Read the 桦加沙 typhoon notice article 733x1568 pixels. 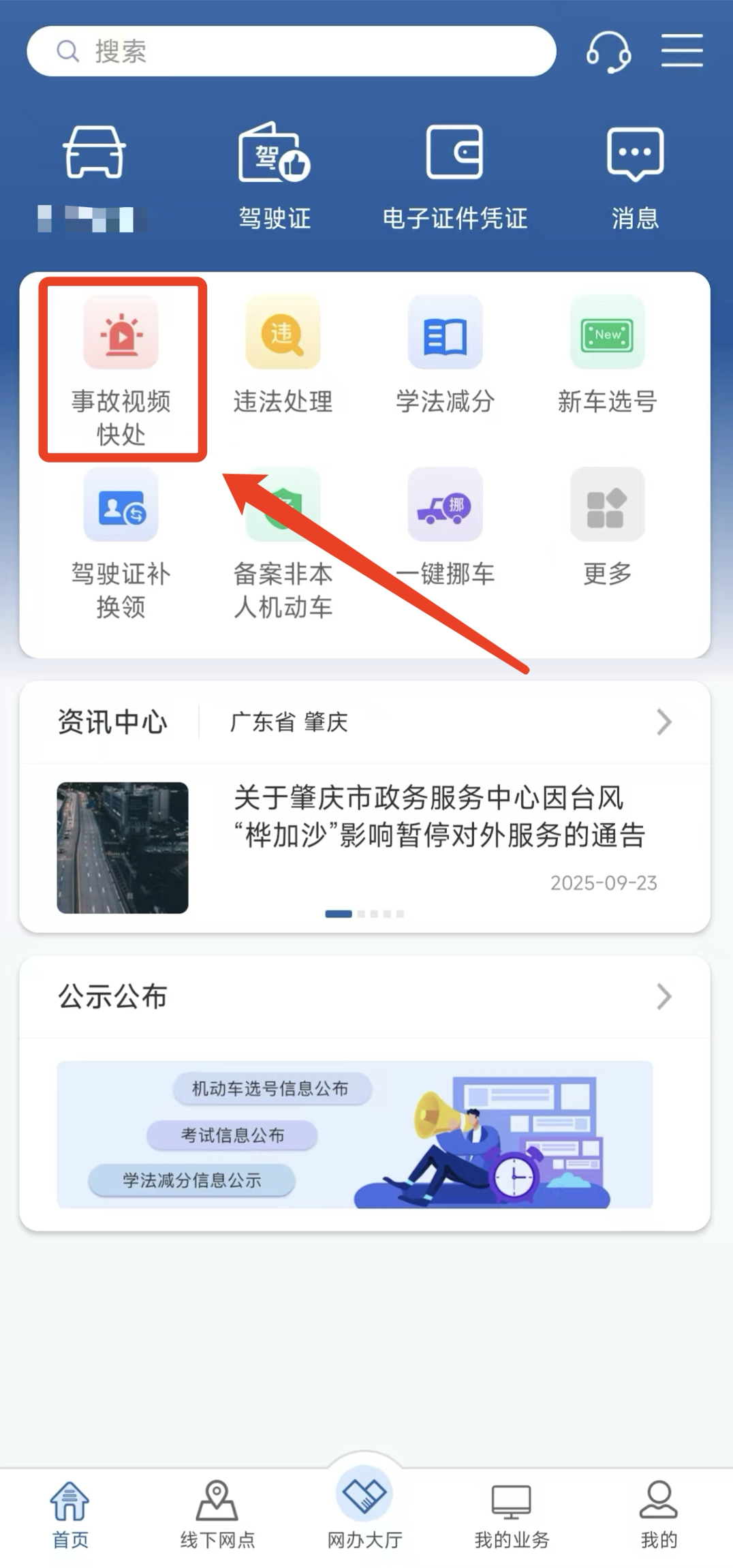click(439, 816)
